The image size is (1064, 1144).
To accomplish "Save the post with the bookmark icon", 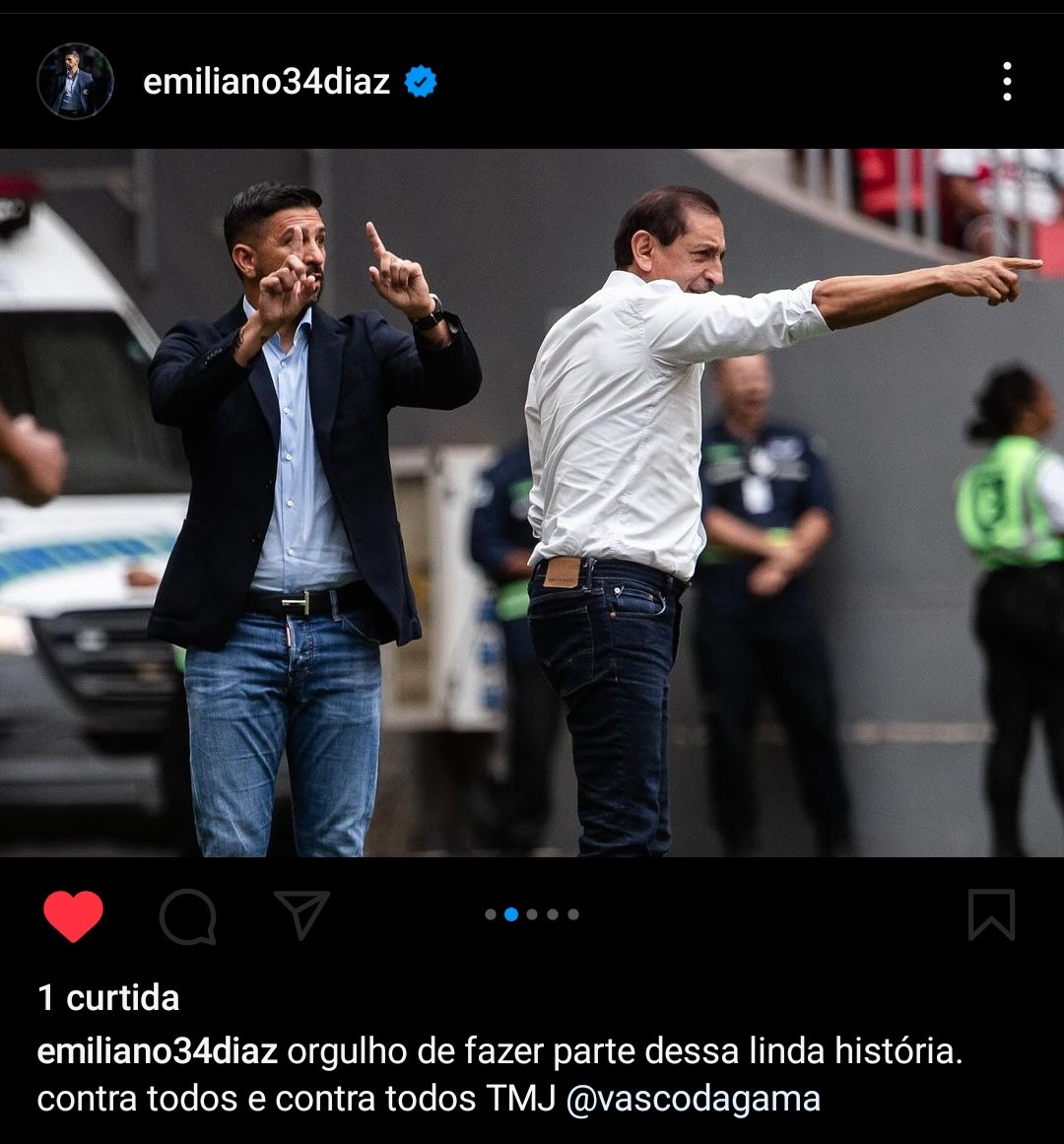I will [990, 914].
